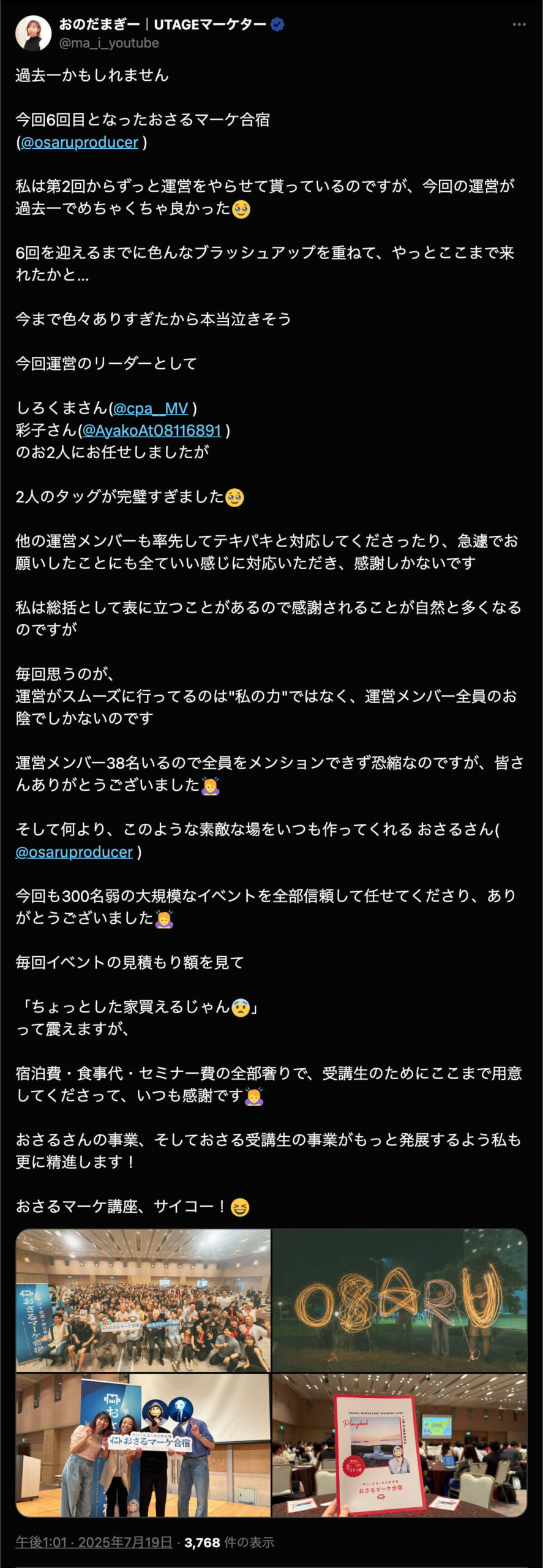
Task: Open the large group photo in hall
Action: coord(143,1300)
